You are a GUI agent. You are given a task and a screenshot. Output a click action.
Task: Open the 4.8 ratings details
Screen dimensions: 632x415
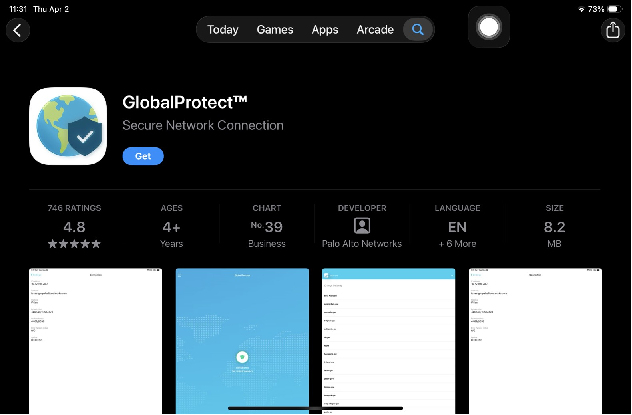click(x=74, y=226)
